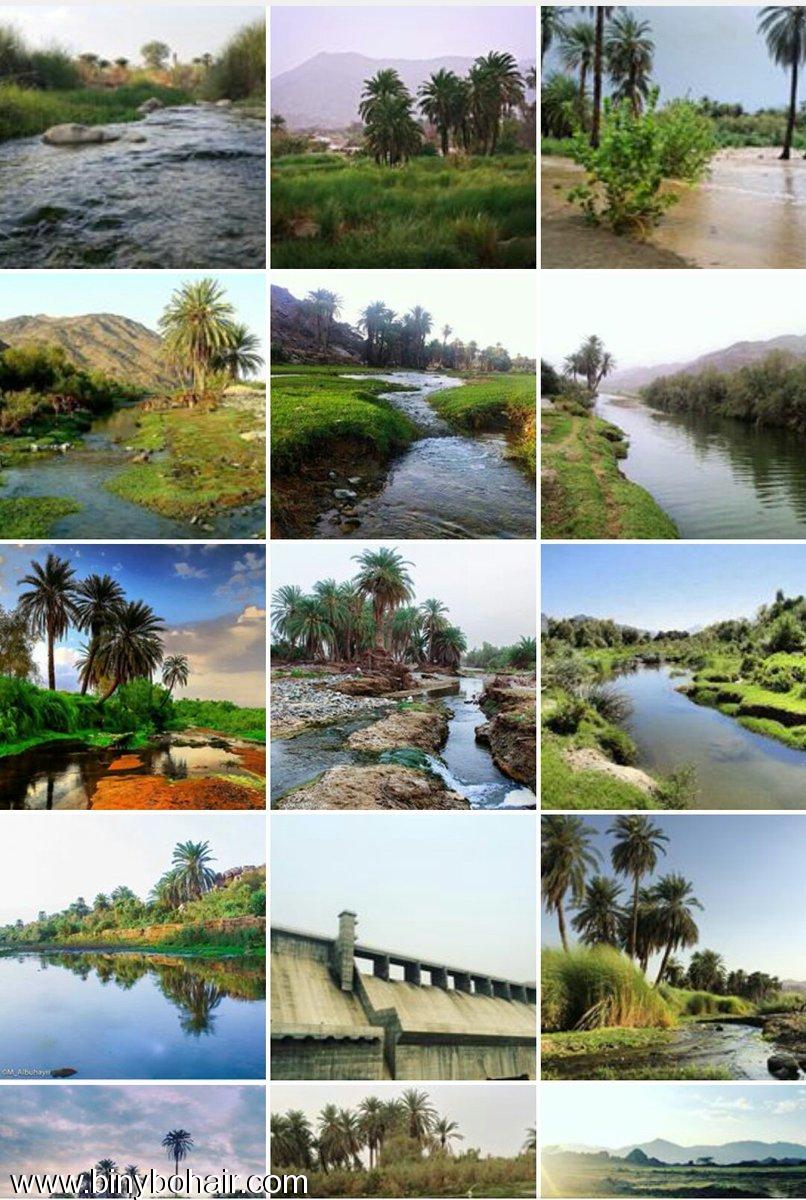806x1200 pixels.
Task: Tap the palm grove behind rocky creek
Action: click(x=403, y=677)
